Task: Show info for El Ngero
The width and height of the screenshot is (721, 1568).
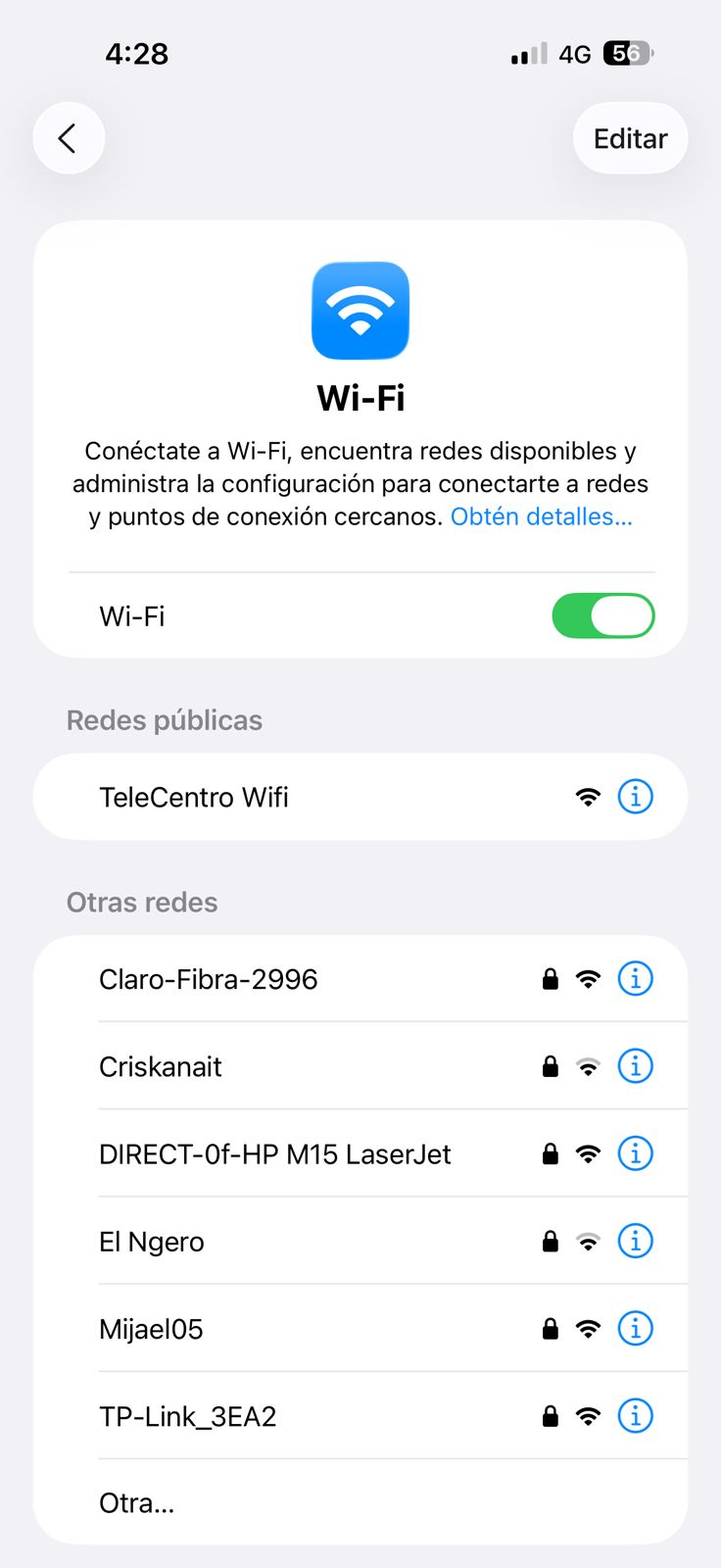Action: click(635, 1242)
